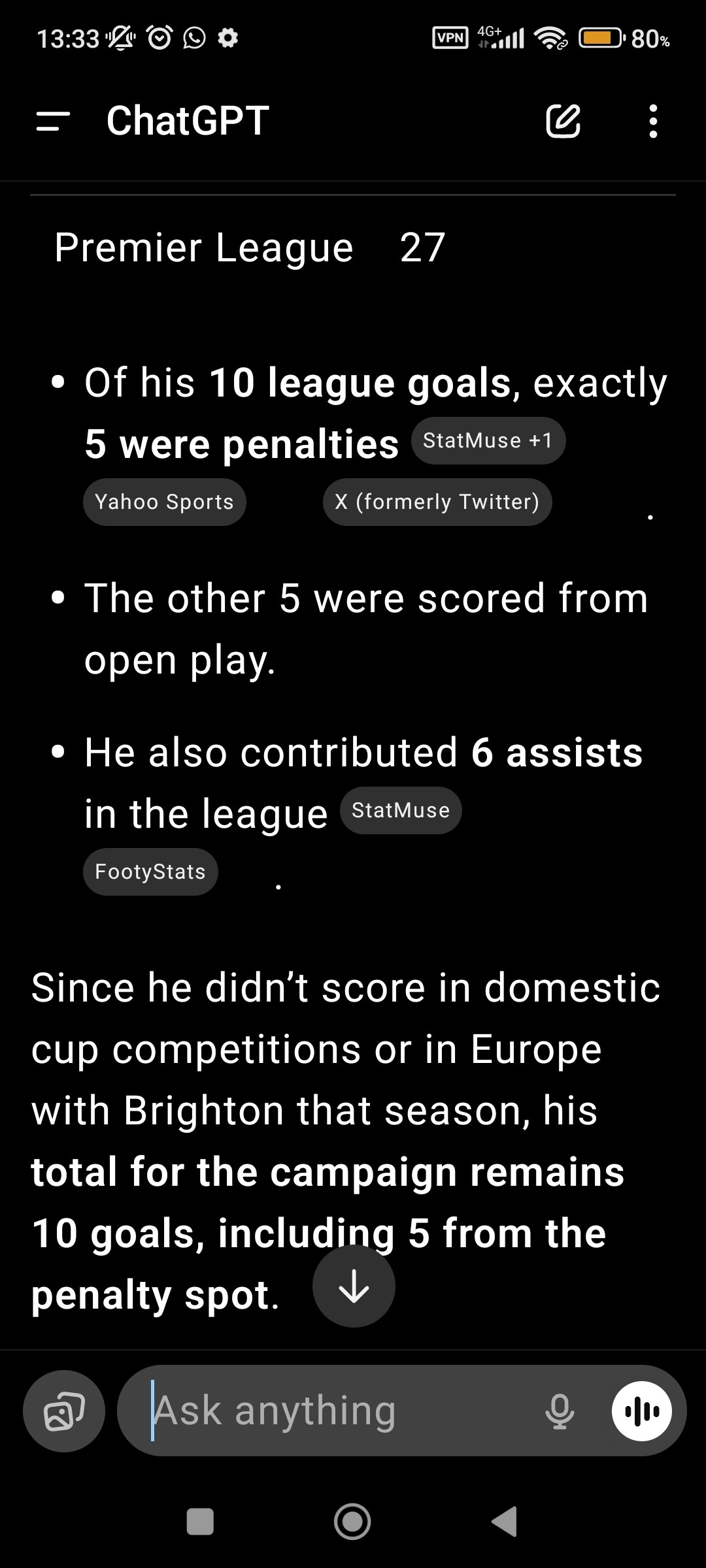This screenshot has width=706, height=1568.
Task: Launch voice mode with the waveform button
Action: [642, 1411]
